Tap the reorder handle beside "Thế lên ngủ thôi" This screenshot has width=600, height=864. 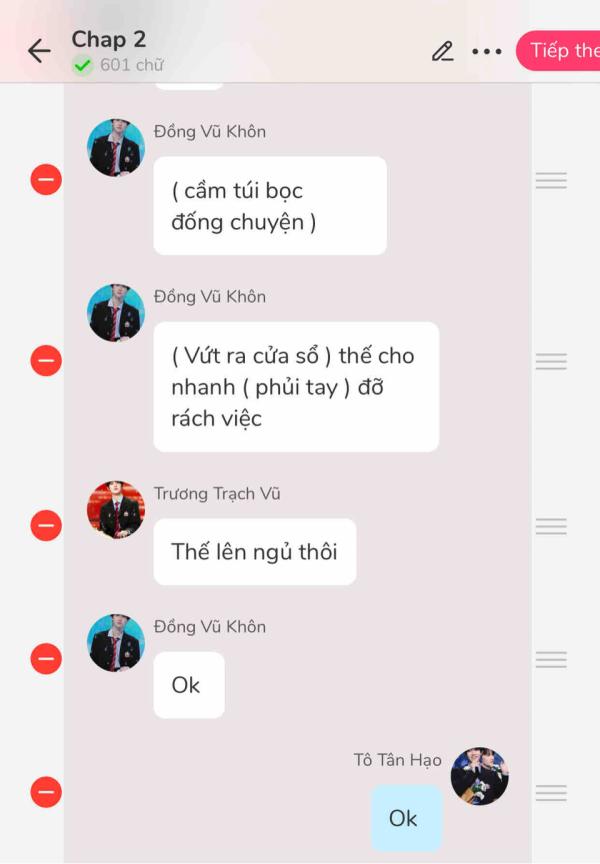tap(551, 525)
